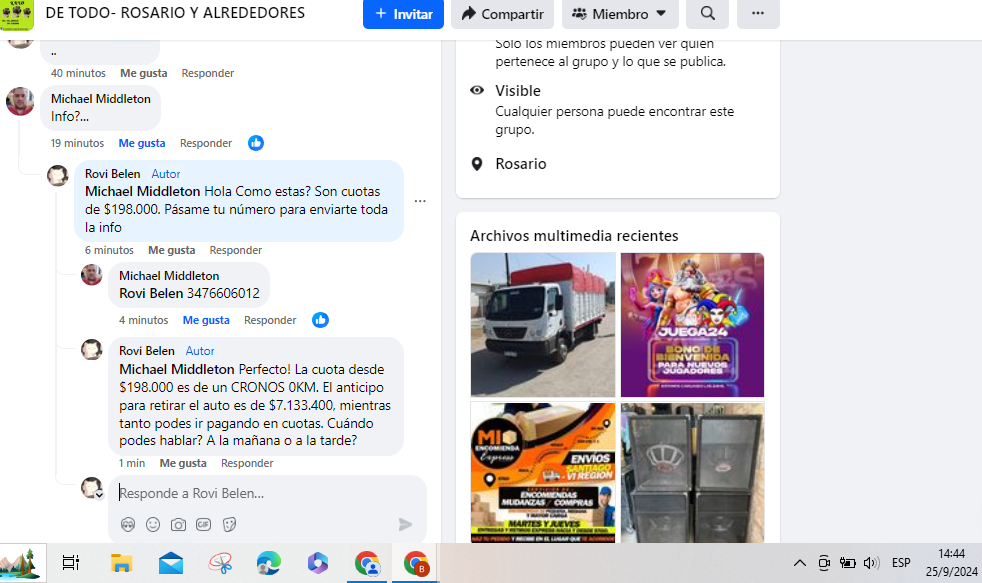Open the Compartir share button
The width and height of the screenshot is (982, 583).
pos(502,14)
